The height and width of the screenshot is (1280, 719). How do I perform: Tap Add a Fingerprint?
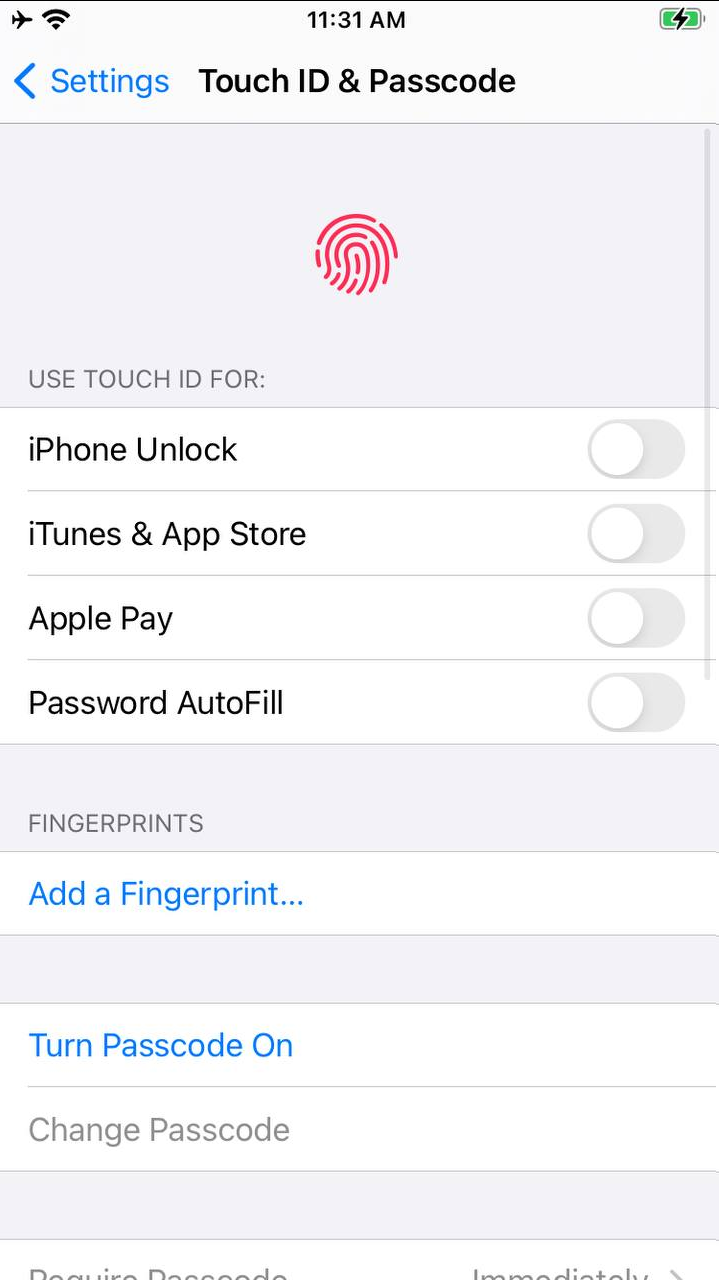pos(166,894)
